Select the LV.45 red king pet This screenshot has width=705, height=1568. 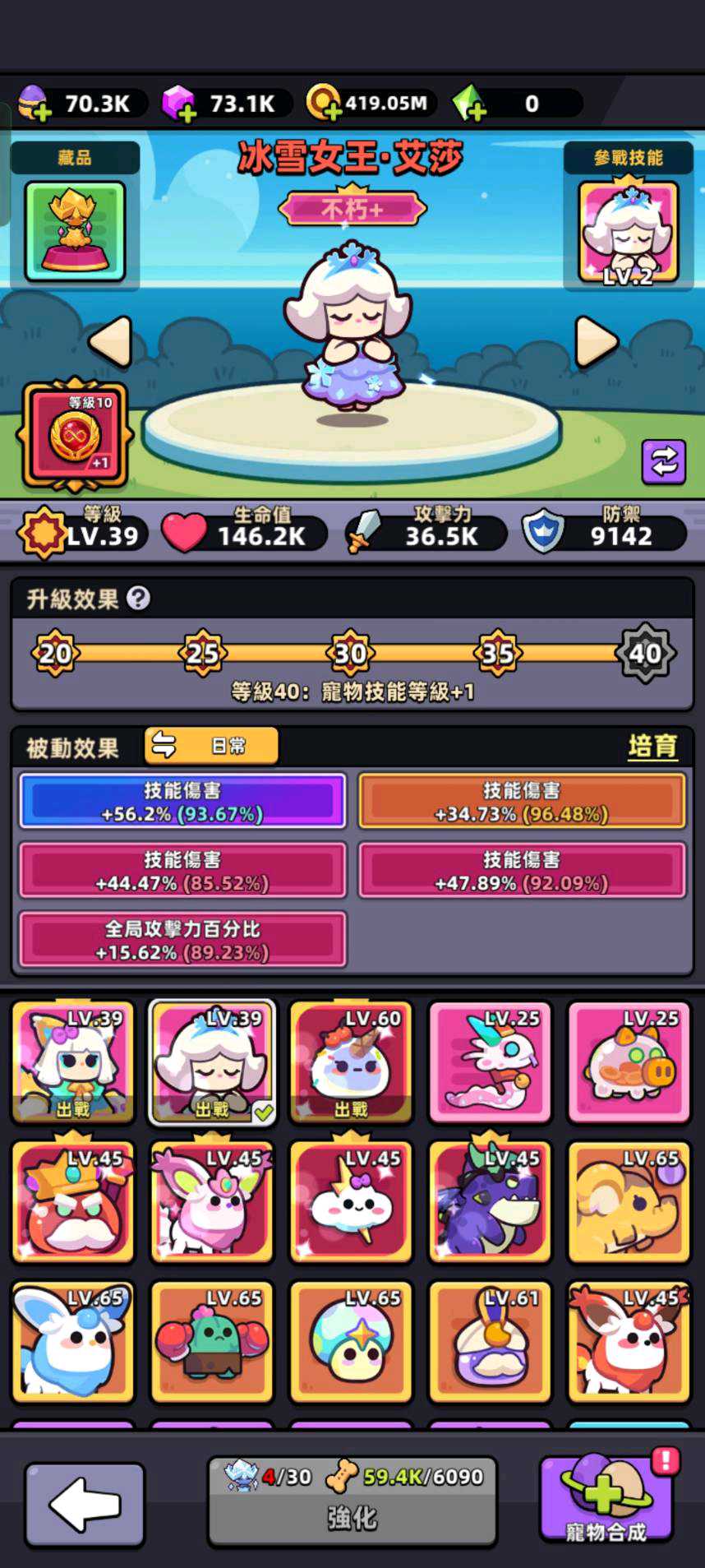coord(73,1201)
